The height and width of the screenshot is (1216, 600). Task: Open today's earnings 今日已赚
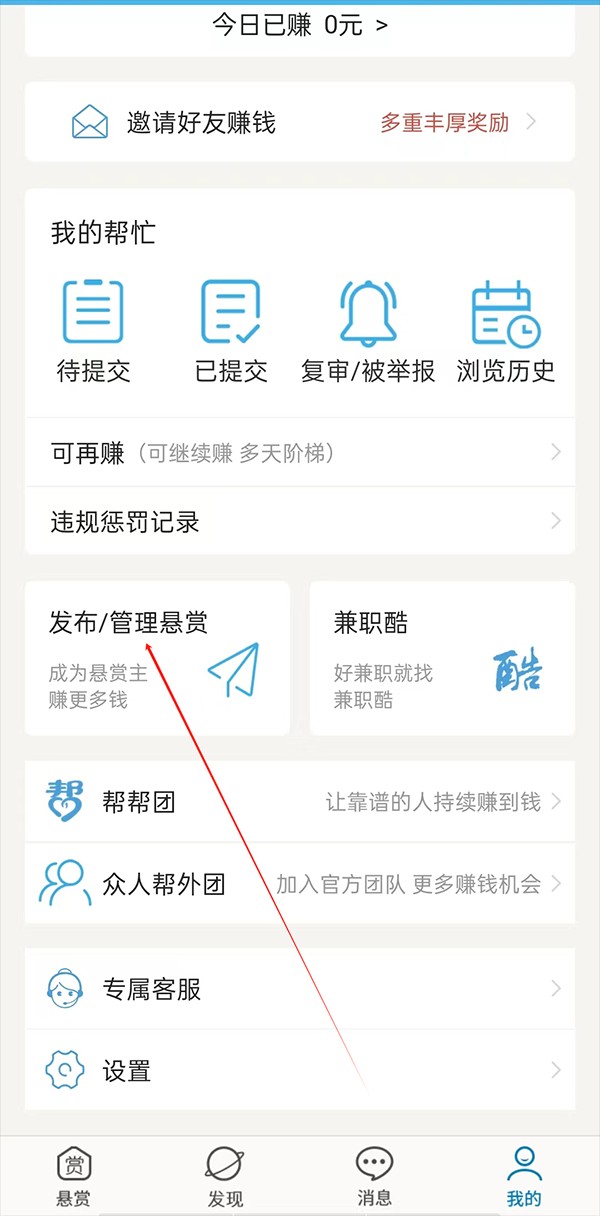pos(299,25)
